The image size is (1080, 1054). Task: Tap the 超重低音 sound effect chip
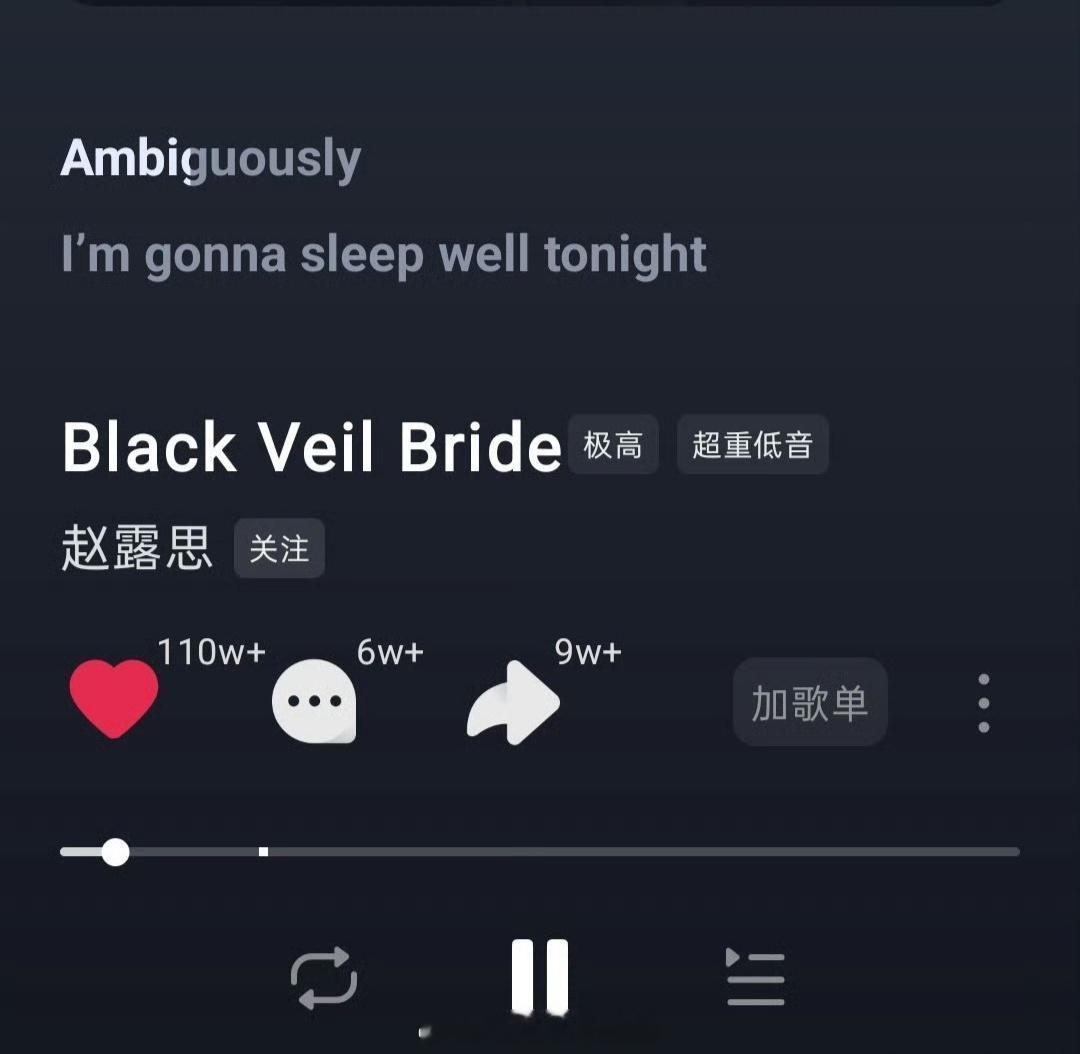(752, 444)
